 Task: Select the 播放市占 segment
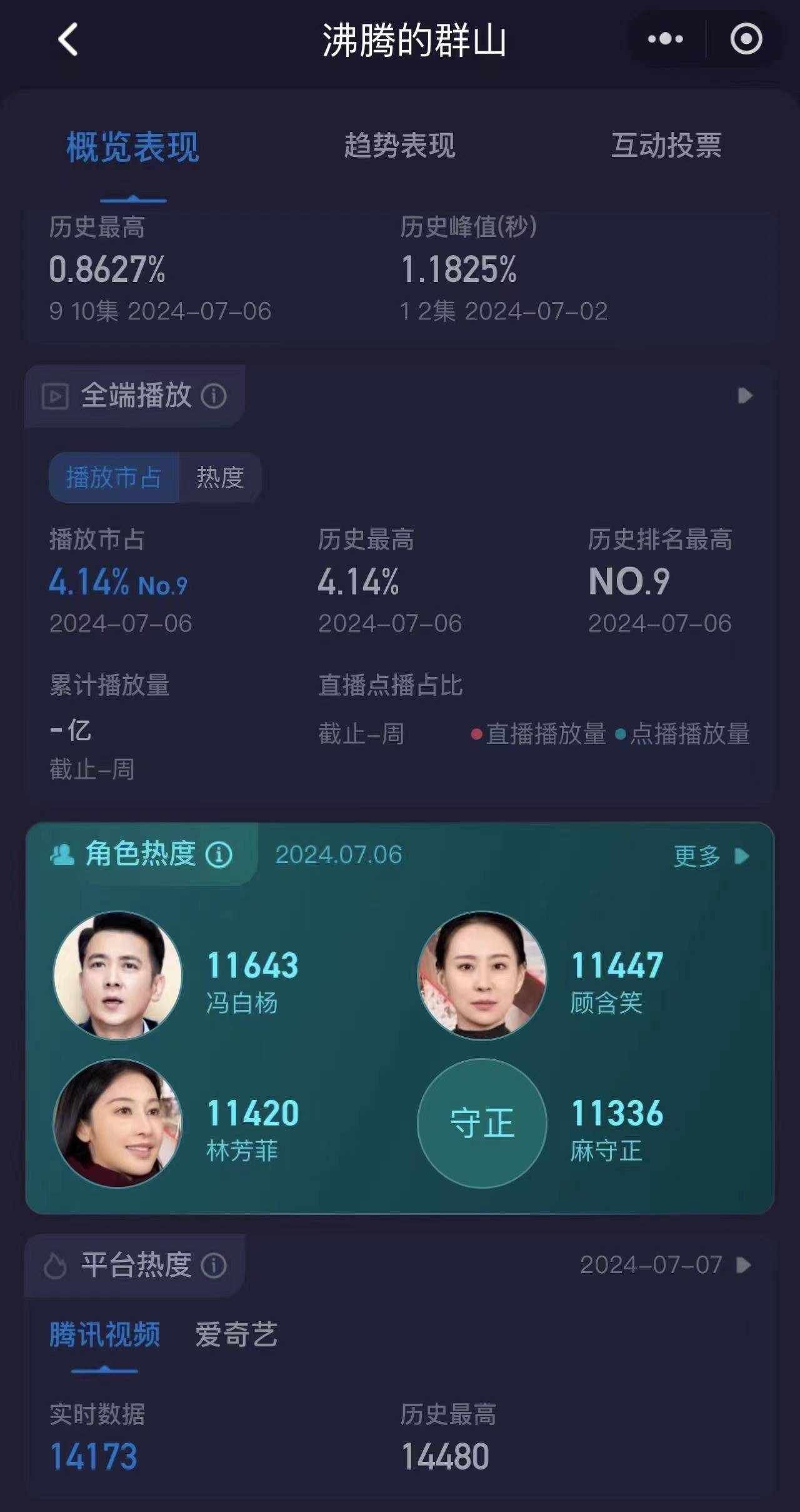[114, 478]
